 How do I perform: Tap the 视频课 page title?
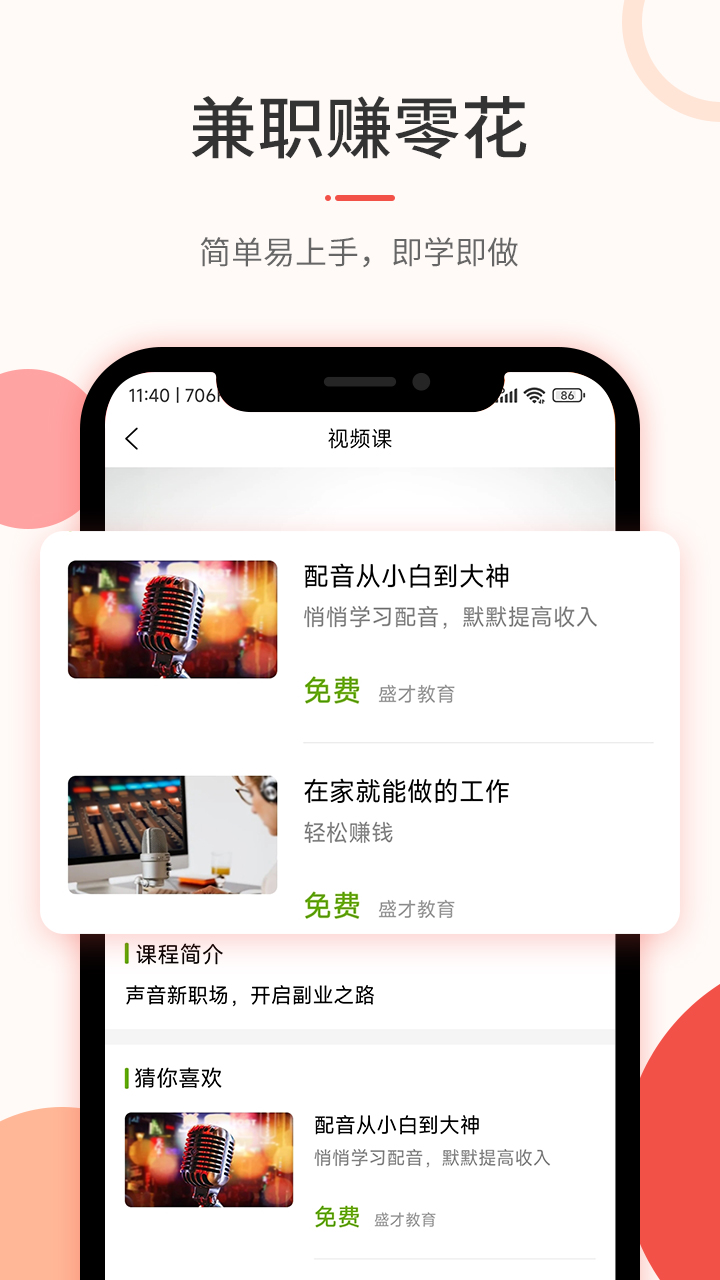(x=360, y=439)
